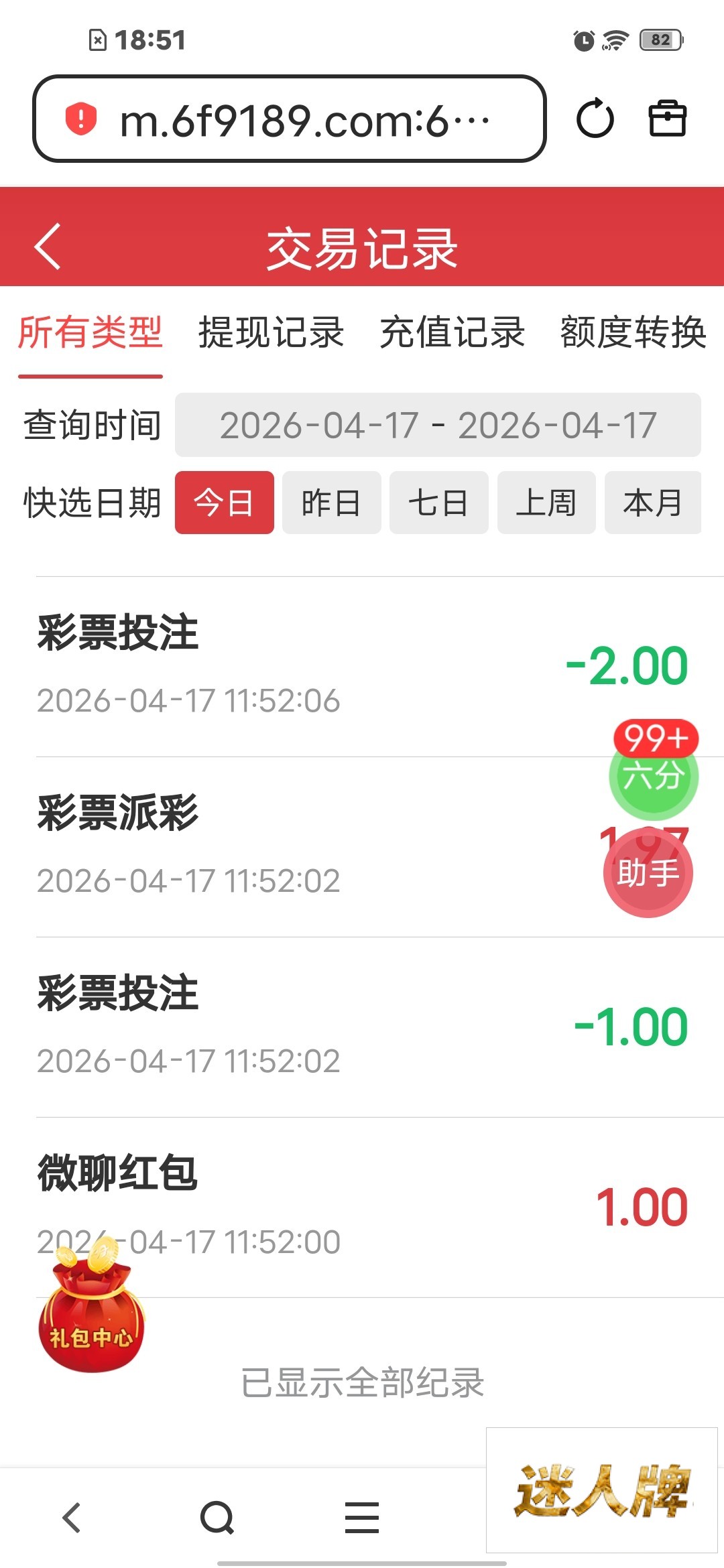Select the 所有类型 tab

pos(90,333)
